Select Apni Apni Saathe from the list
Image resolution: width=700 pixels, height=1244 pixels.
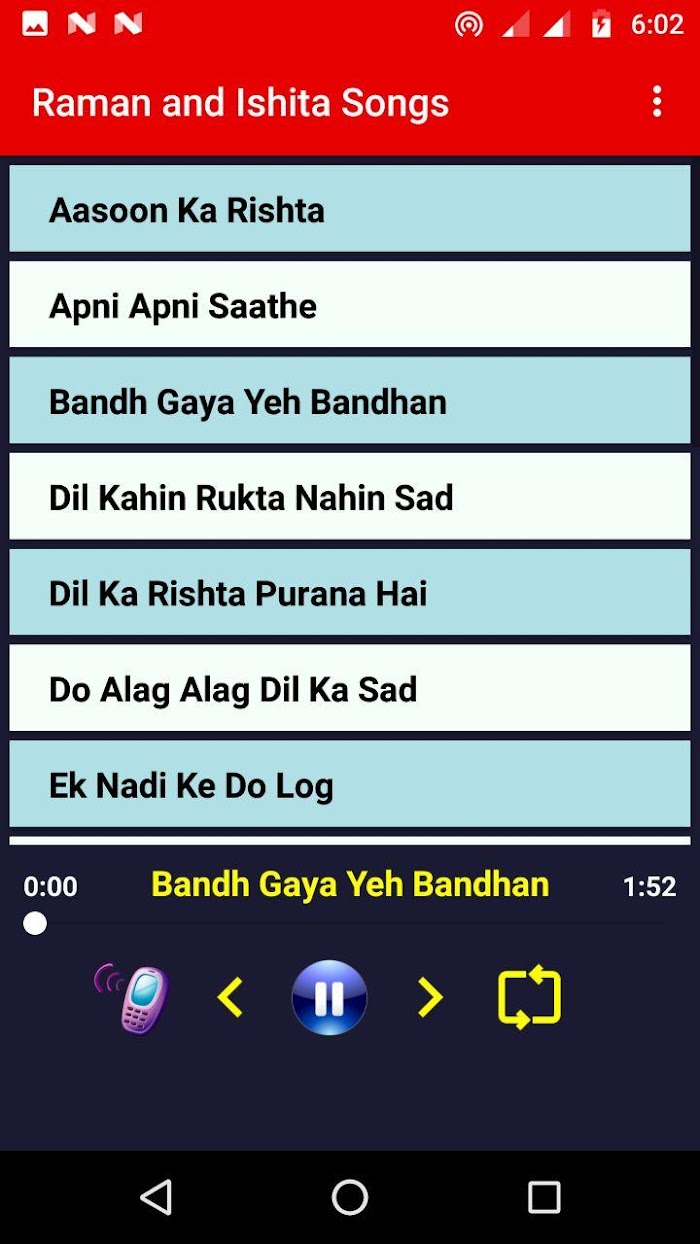pos(350,305)
